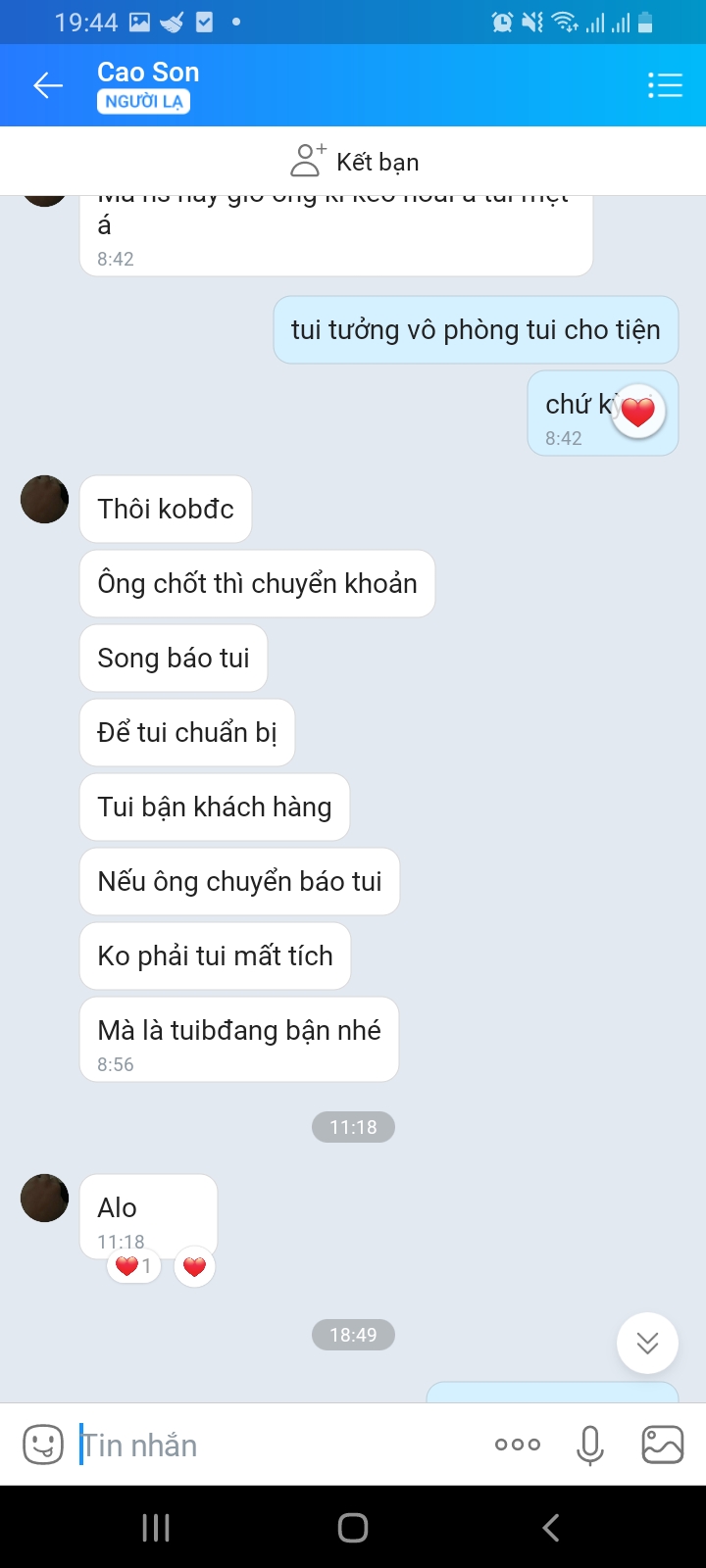This screenshot has height=1568, width=706.
Task: Open recent apps from navigation bar
Action: pos(156,1527)
